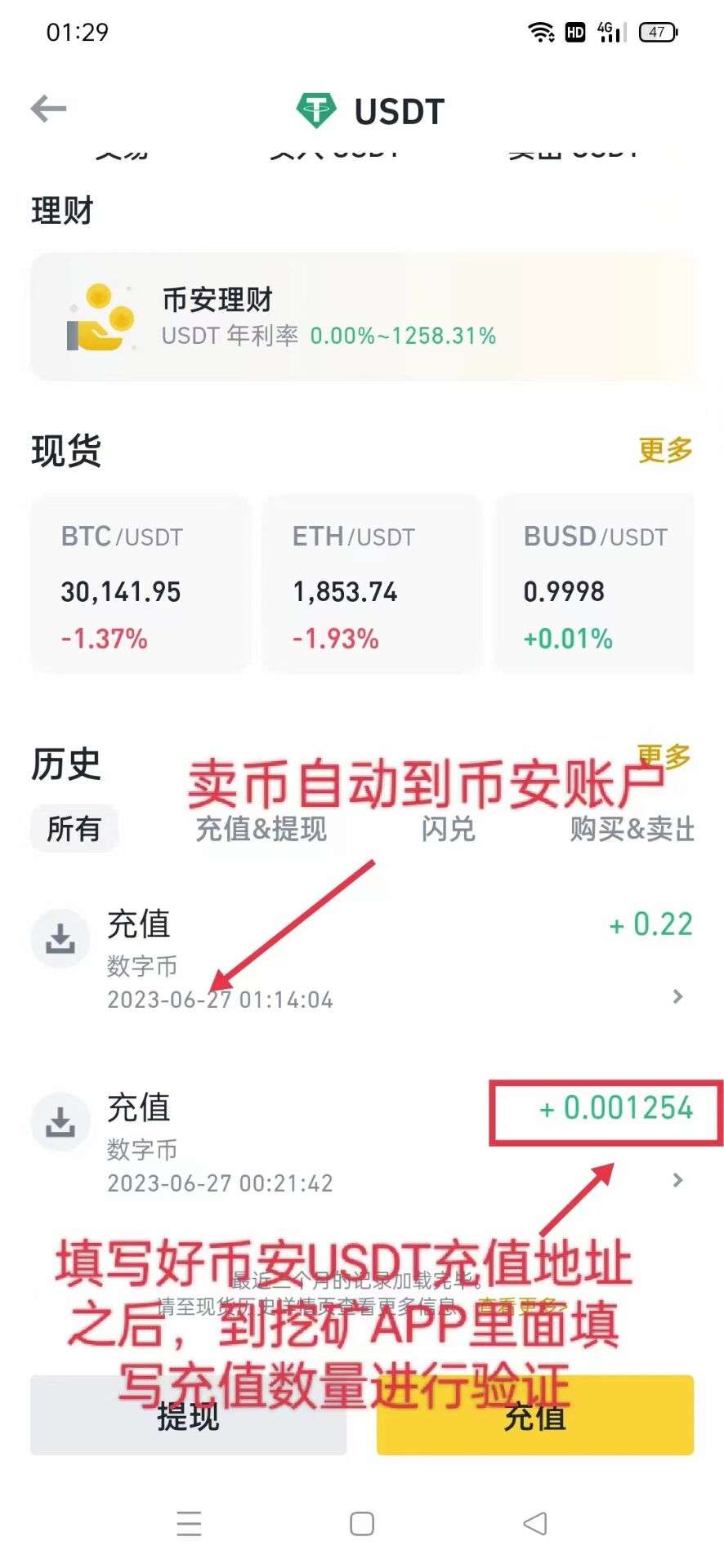Tap the system back triangle
Screen dimensions: 724x1568
535,1524
